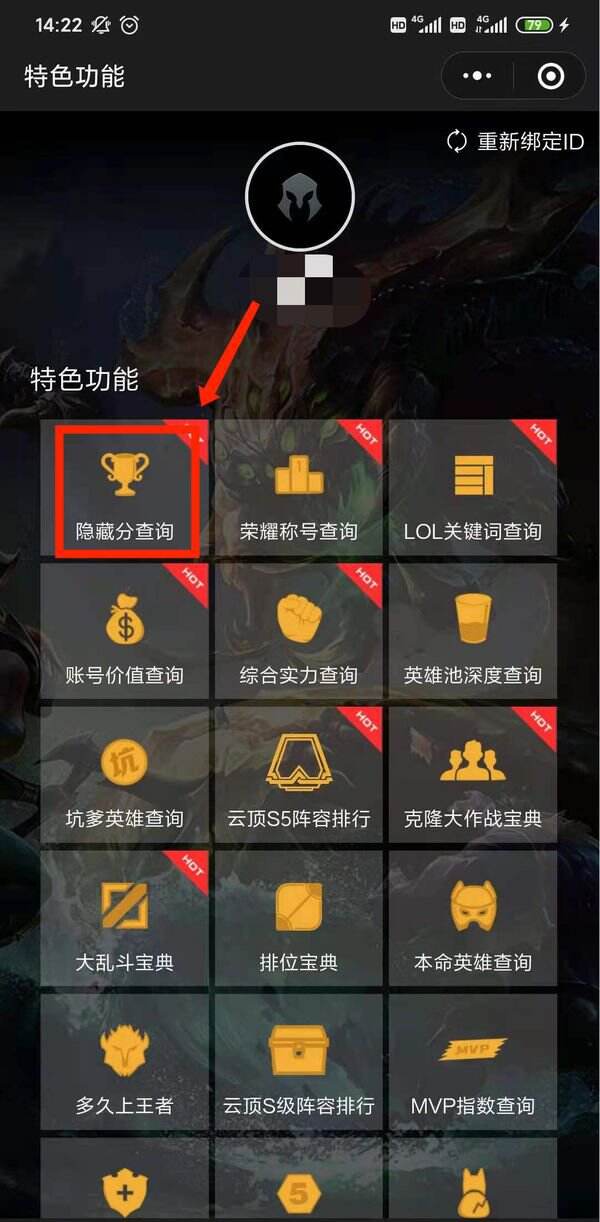Open 排位宝典
Image resolution: width=600 pixels, height=1222 pixels.
(x=299, y=919)
